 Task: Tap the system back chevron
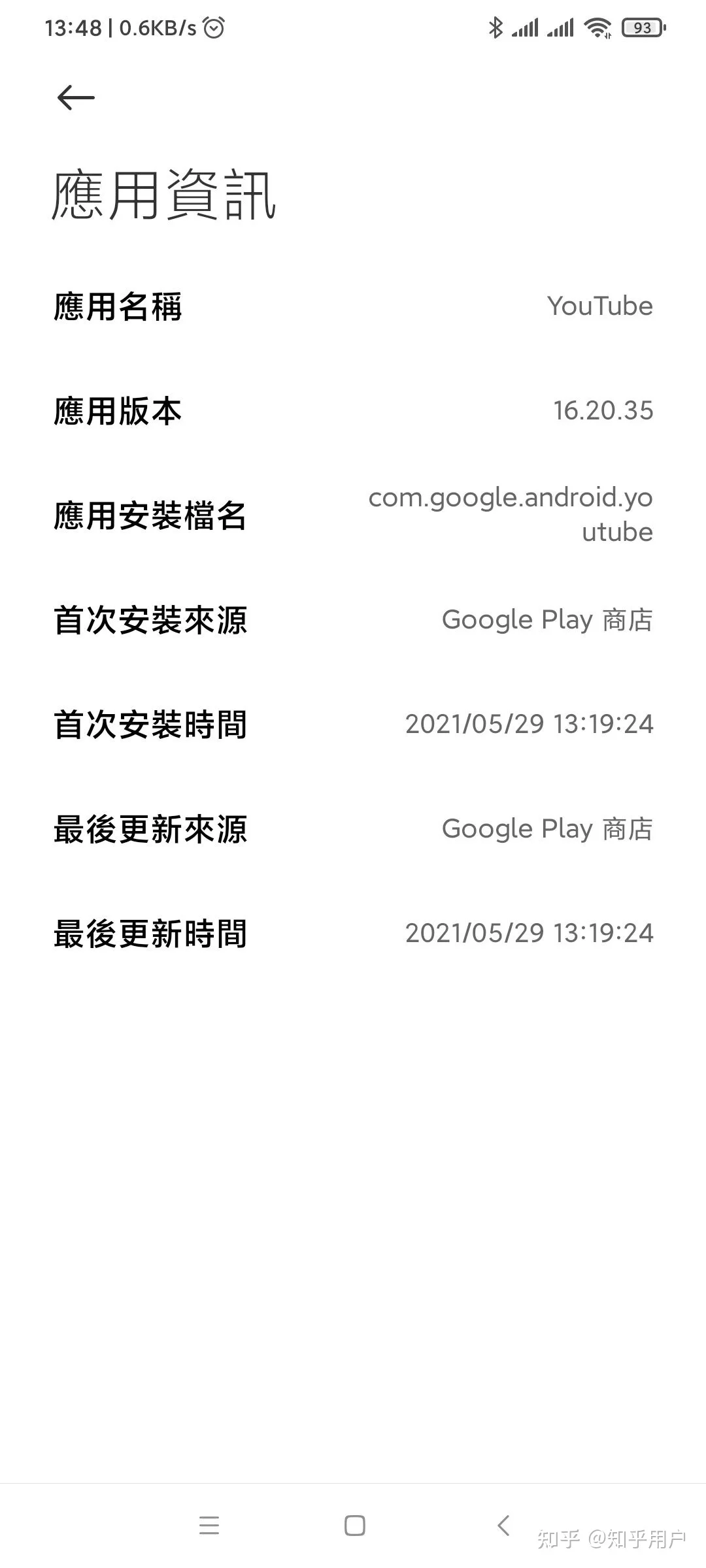point(503,1526)
